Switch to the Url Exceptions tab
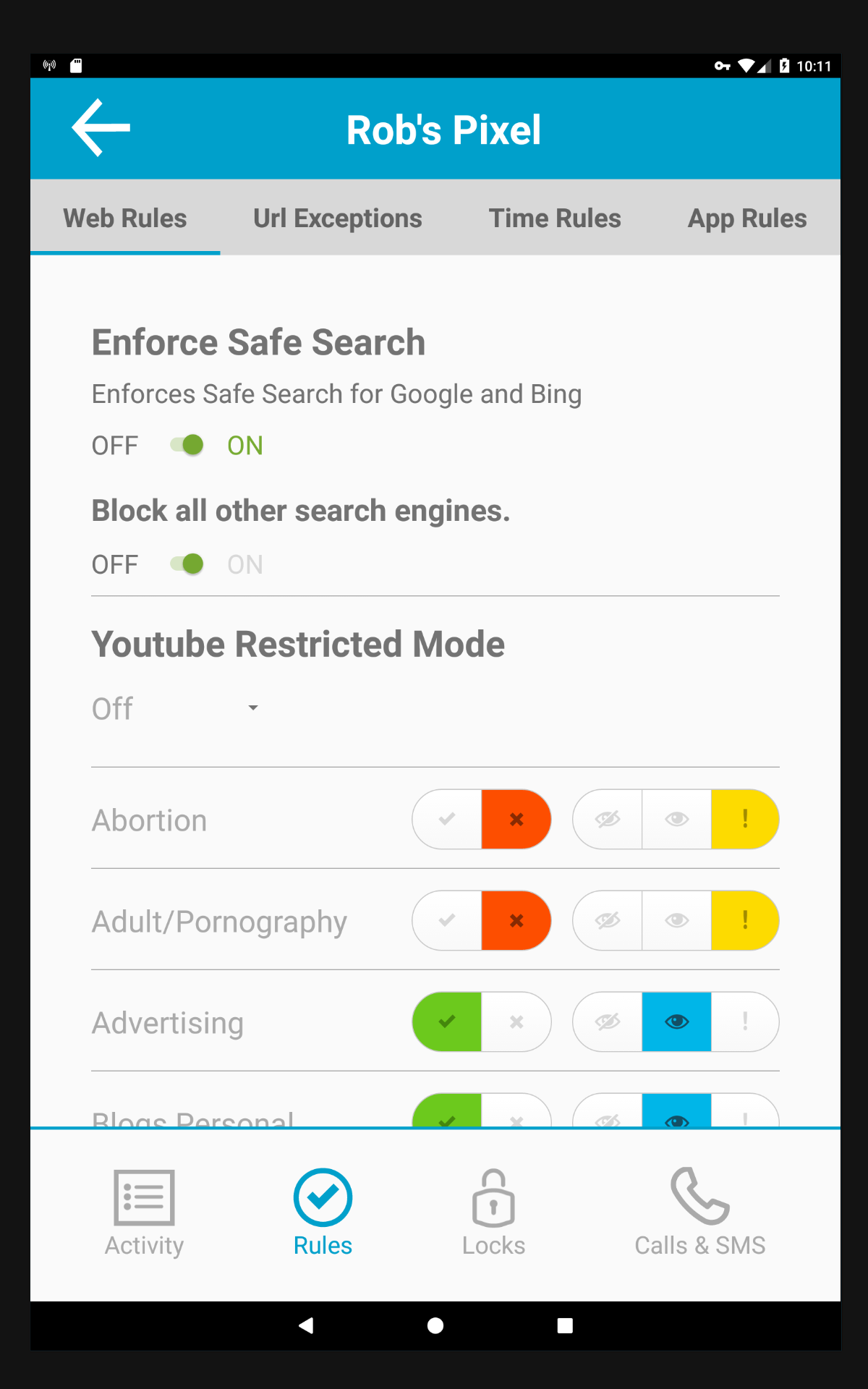868x1389 pixels. [337, 218]
